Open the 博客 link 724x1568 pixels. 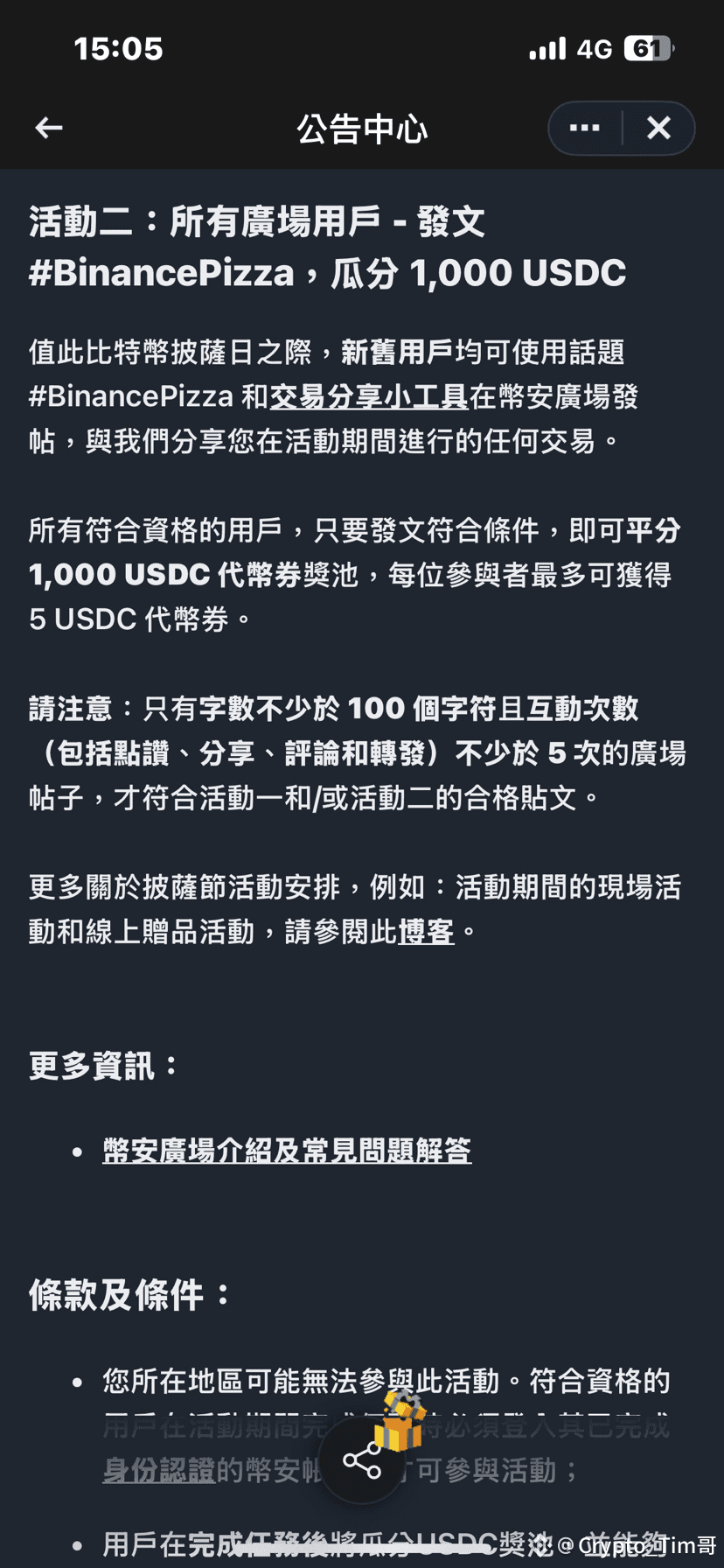(x=426, y=932)
